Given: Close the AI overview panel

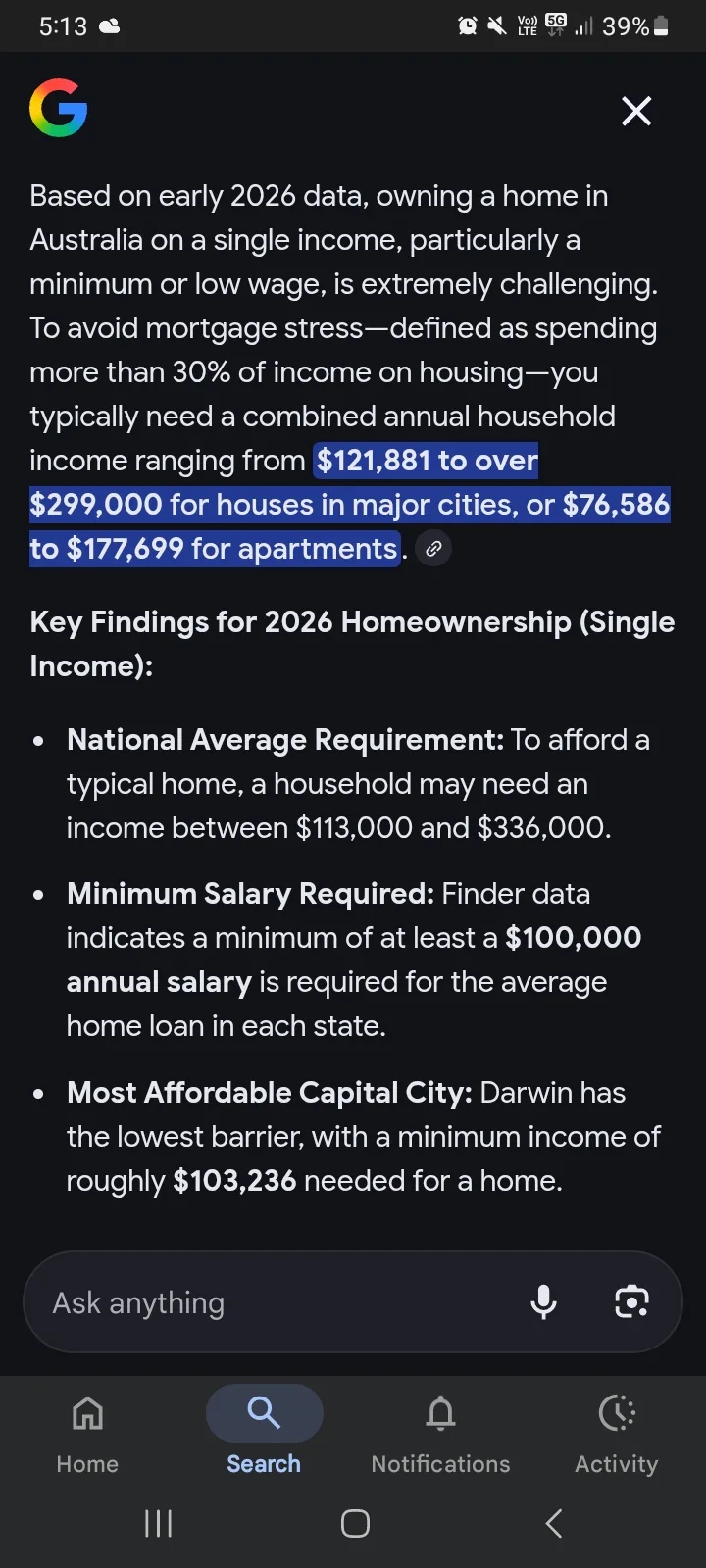Looking at the screenshot, I should pyautogui.click(x=636, y=112).
